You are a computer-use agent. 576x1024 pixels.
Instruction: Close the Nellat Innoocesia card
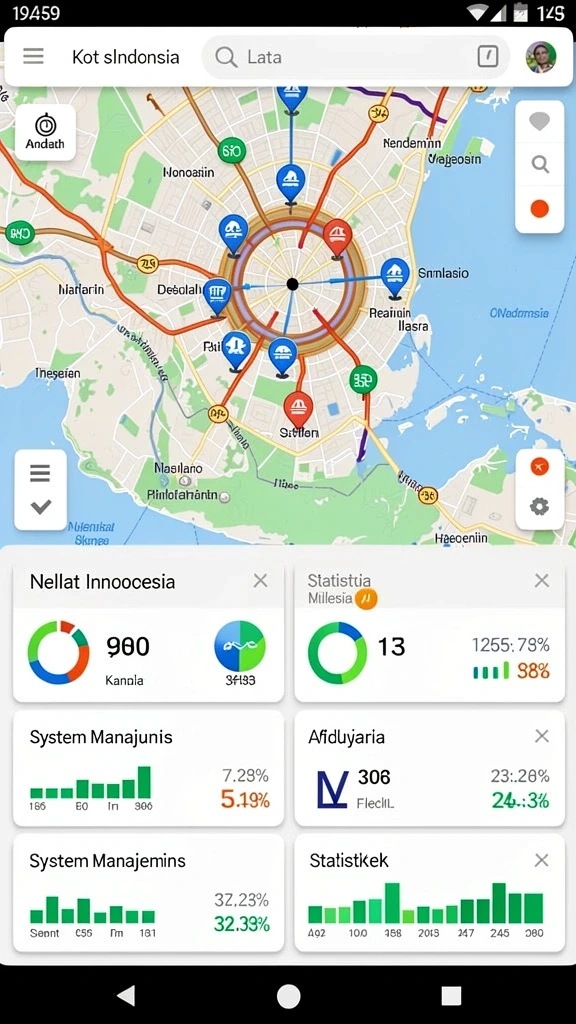(x=261, y=581)
